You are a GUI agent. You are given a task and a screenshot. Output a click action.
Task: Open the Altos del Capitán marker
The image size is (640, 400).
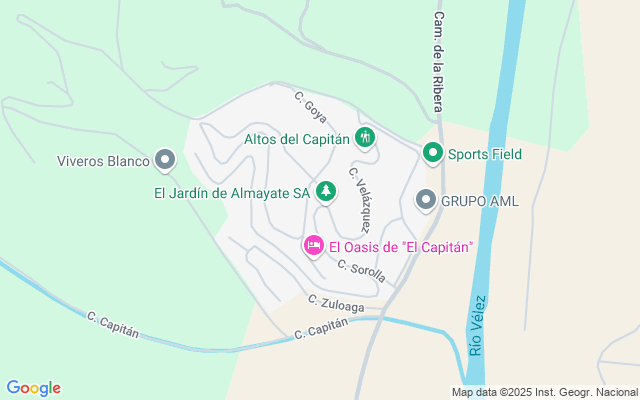(365, 137)
